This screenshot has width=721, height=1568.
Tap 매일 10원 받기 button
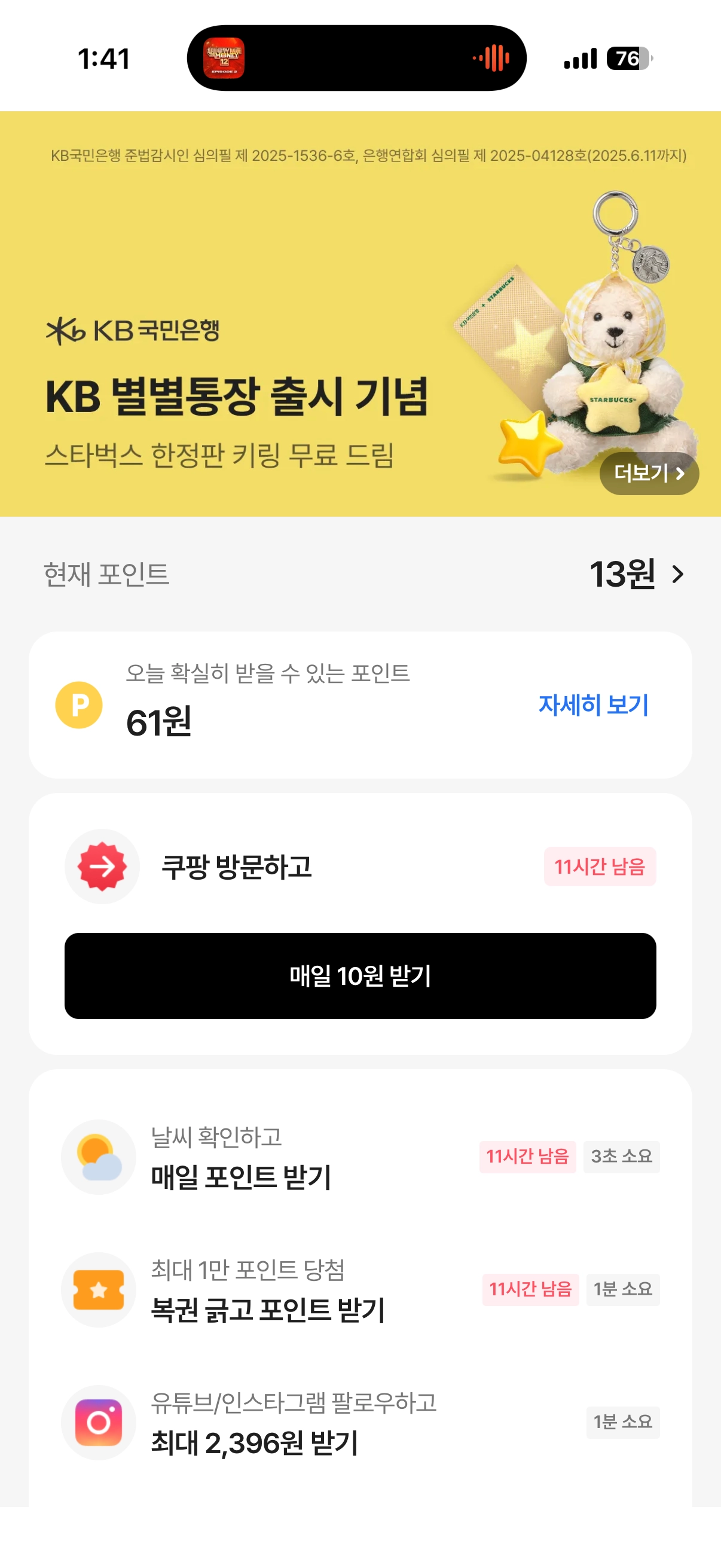pos(360,976)
